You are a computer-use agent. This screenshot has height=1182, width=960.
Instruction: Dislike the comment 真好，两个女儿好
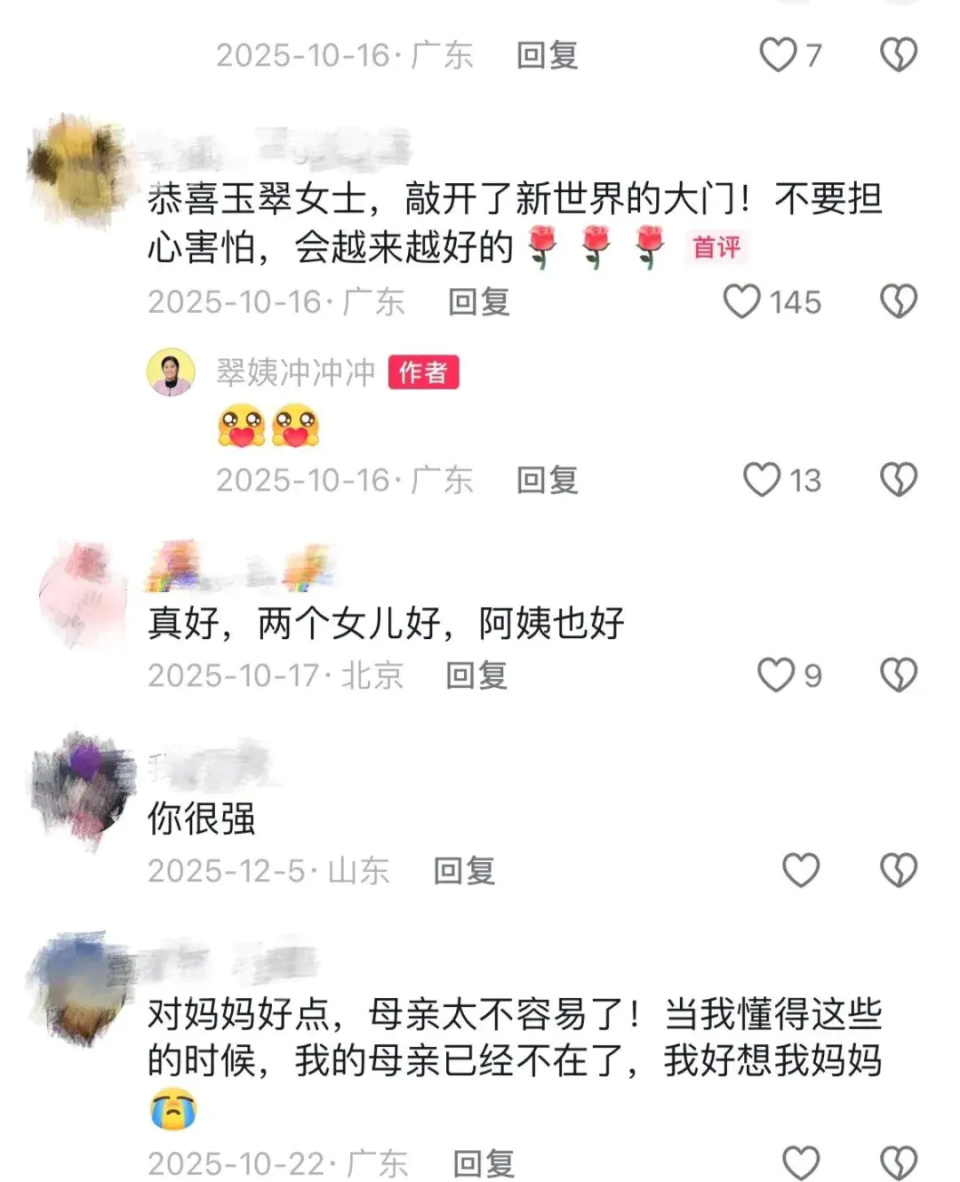tap(898, 676)
